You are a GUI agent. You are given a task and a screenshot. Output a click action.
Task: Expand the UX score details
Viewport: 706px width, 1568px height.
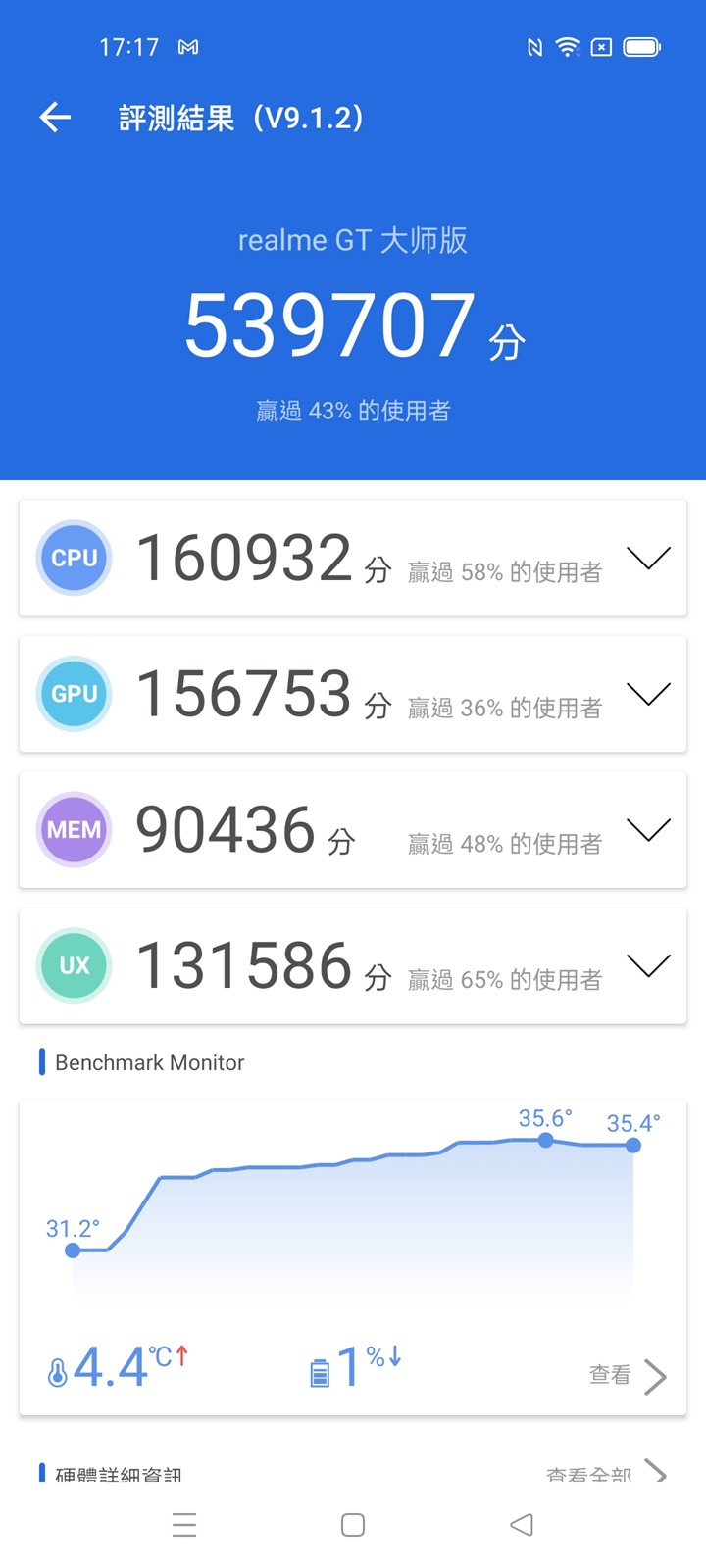pos(648,966)
